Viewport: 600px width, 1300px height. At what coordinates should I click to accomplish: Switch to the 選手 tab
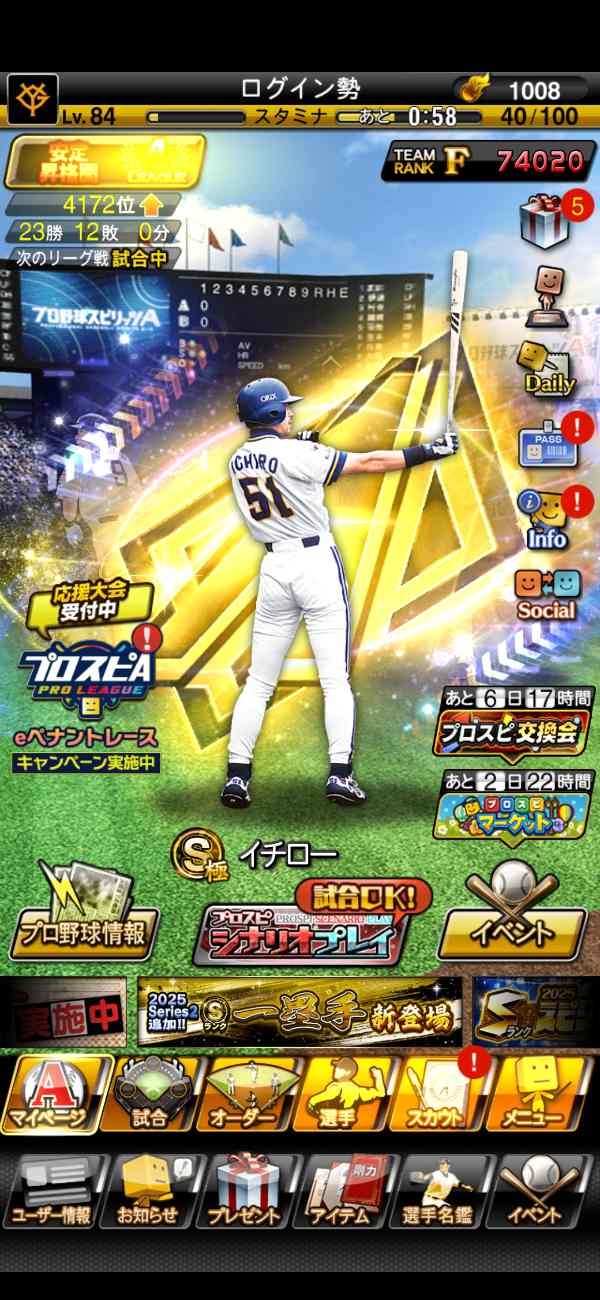tap(342, 1092)
